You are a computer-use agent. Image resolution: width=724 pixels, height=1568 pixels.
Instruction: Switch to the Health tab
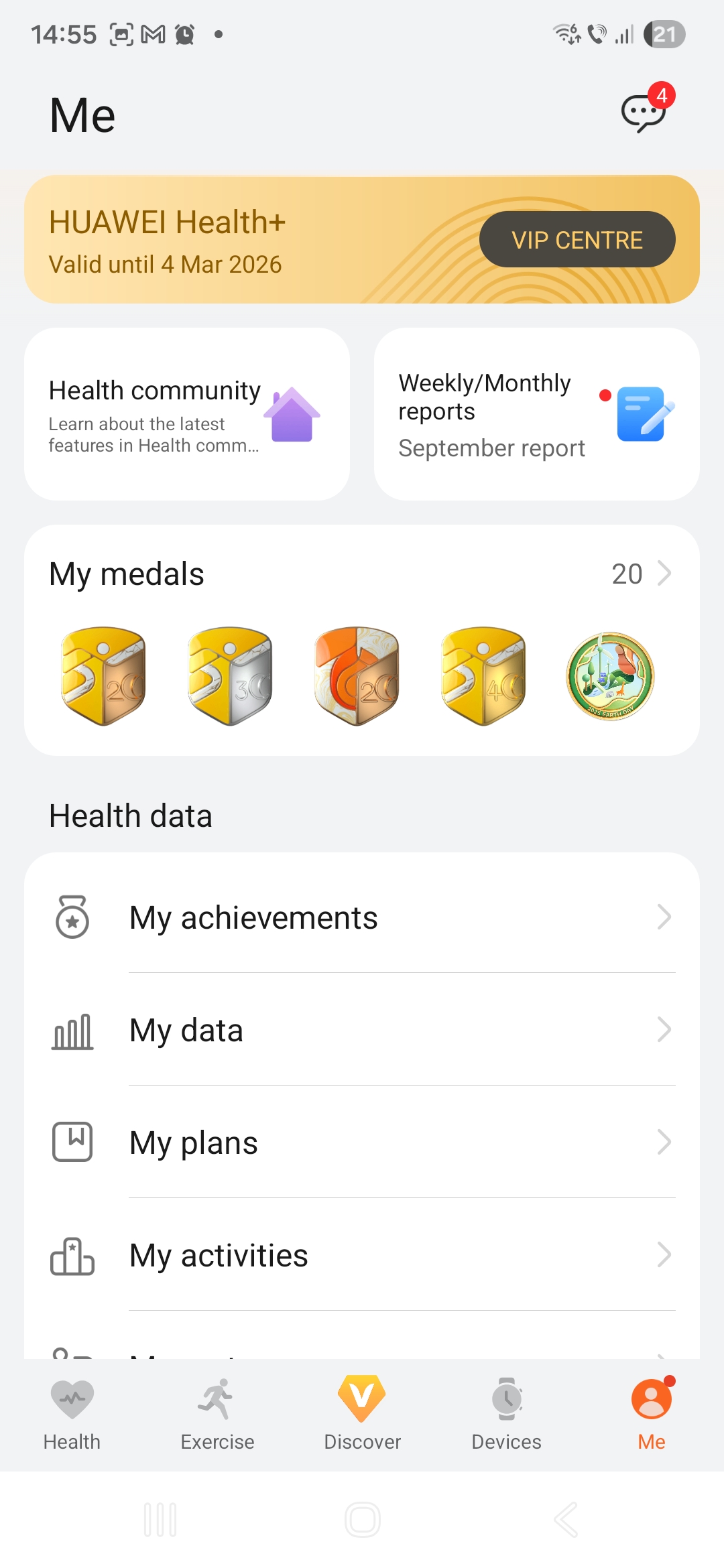click(x=72, y=1413)
